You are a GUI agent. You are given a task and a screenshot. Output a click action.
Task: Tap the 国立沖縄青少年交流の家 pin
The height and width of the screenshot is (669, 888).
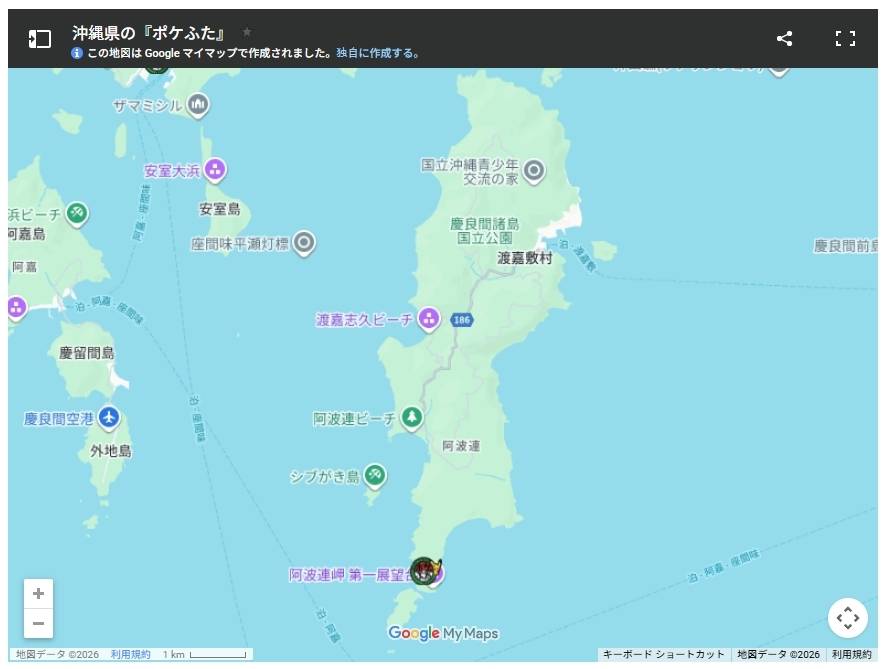point(535,170)
